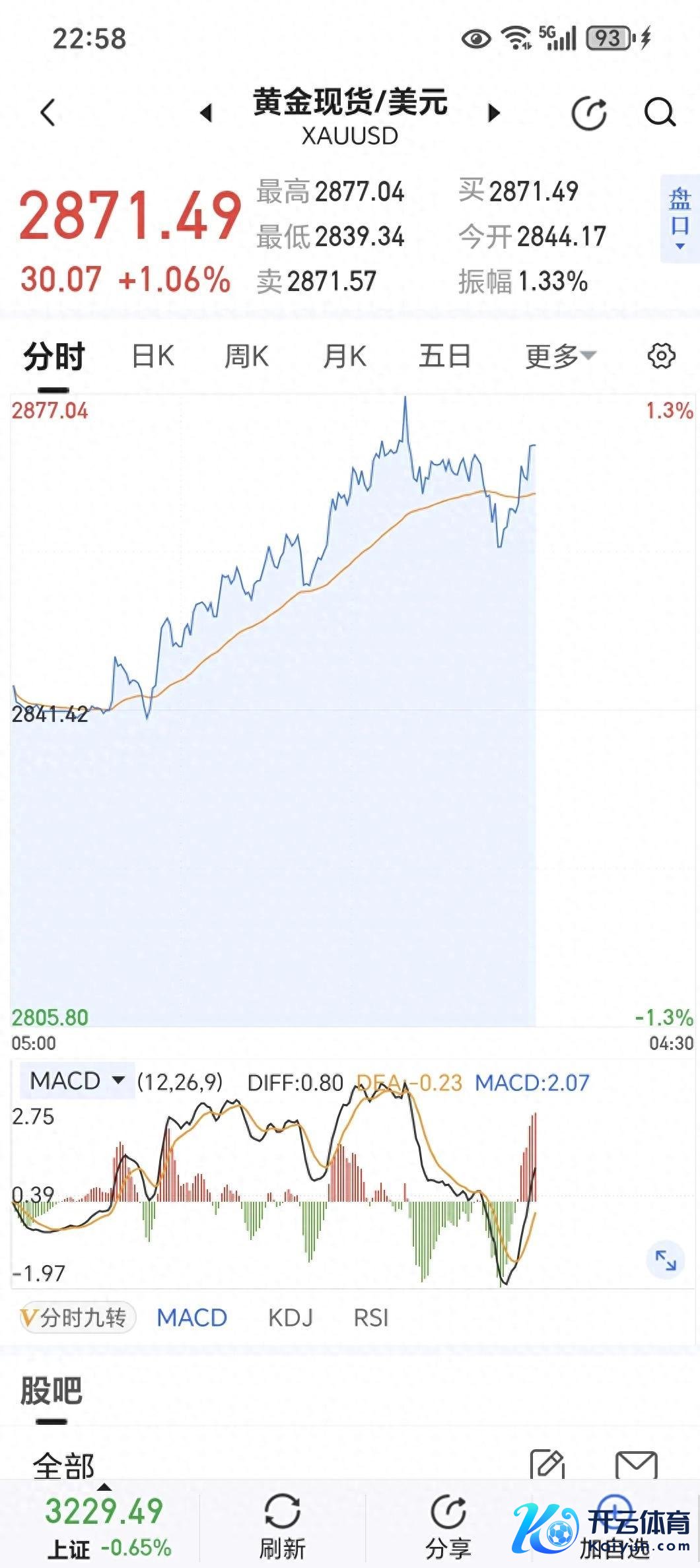Viewport: 700px width, 1568px height.
Task: Open search with the magnifier icon
Action: (x=659, y=113)
